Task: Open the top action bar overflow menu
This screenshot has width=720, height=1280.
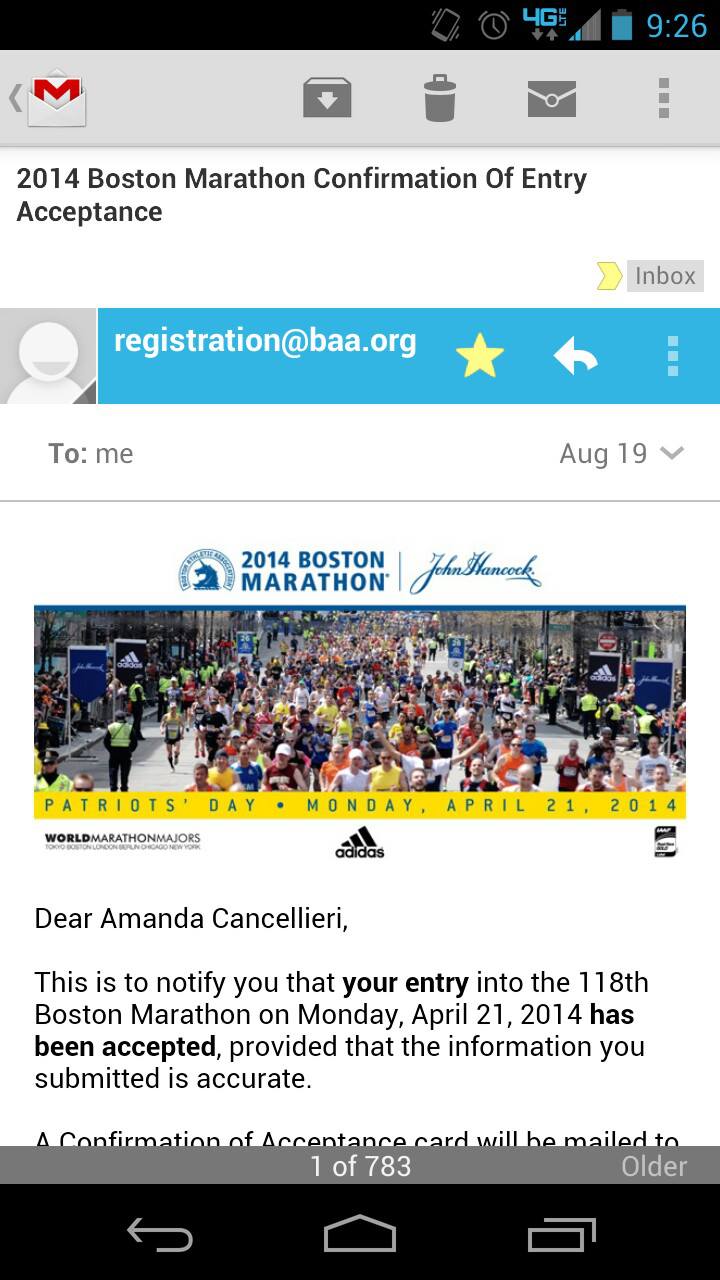Action: tap(663, 98)
